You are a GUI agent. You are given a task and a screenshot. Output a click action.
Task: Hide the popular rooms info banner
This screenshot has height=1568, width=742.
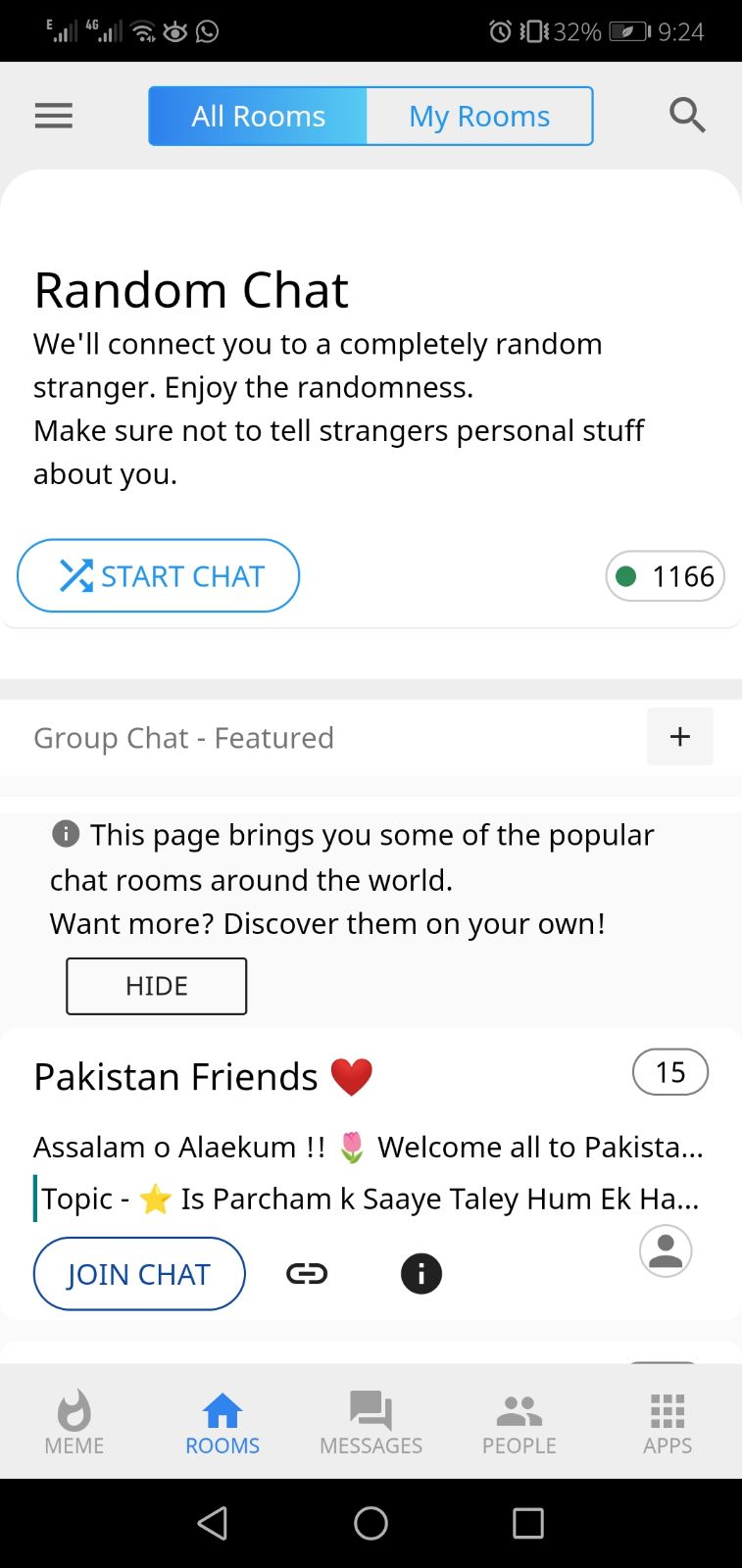pos(157,986)
